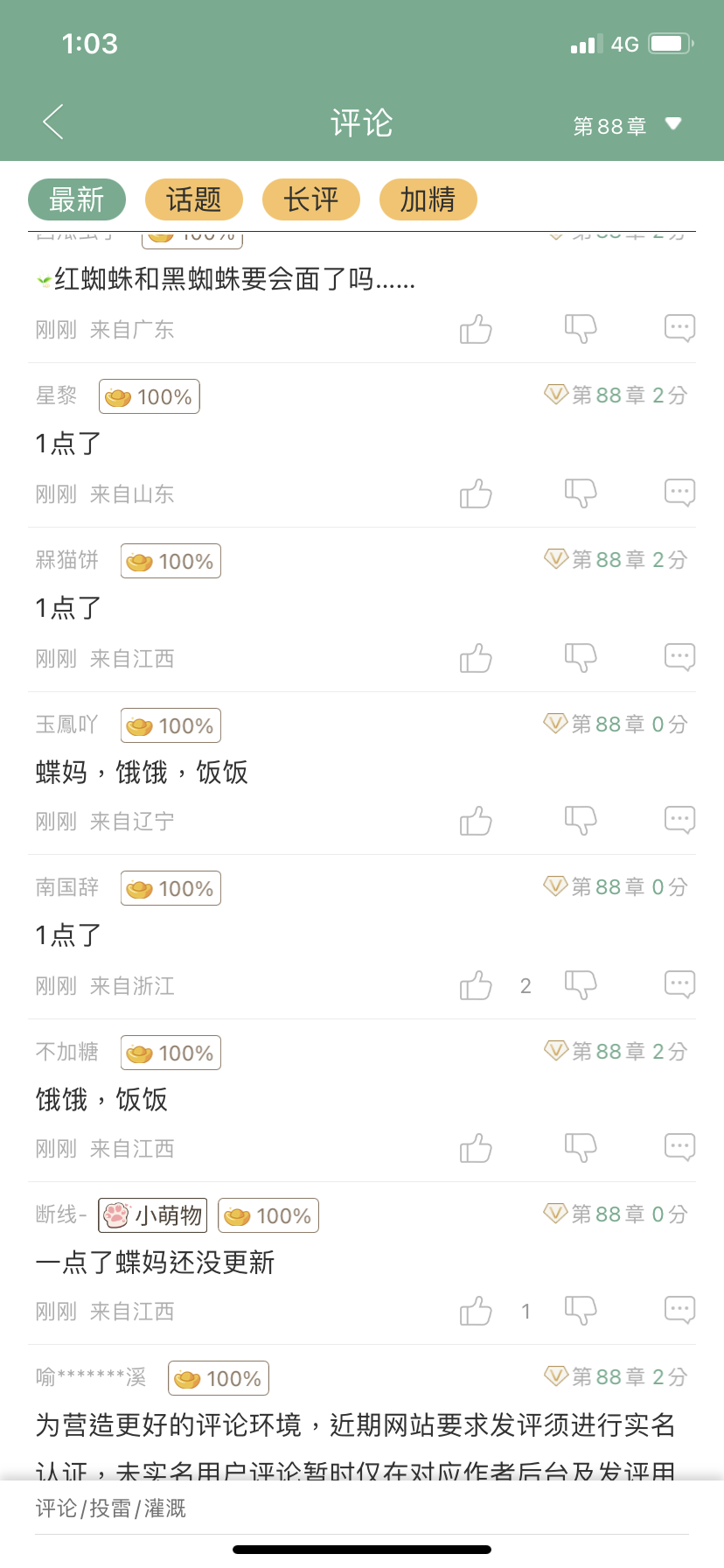Reply to 玉鳳吖's comment

click(679, 819)
